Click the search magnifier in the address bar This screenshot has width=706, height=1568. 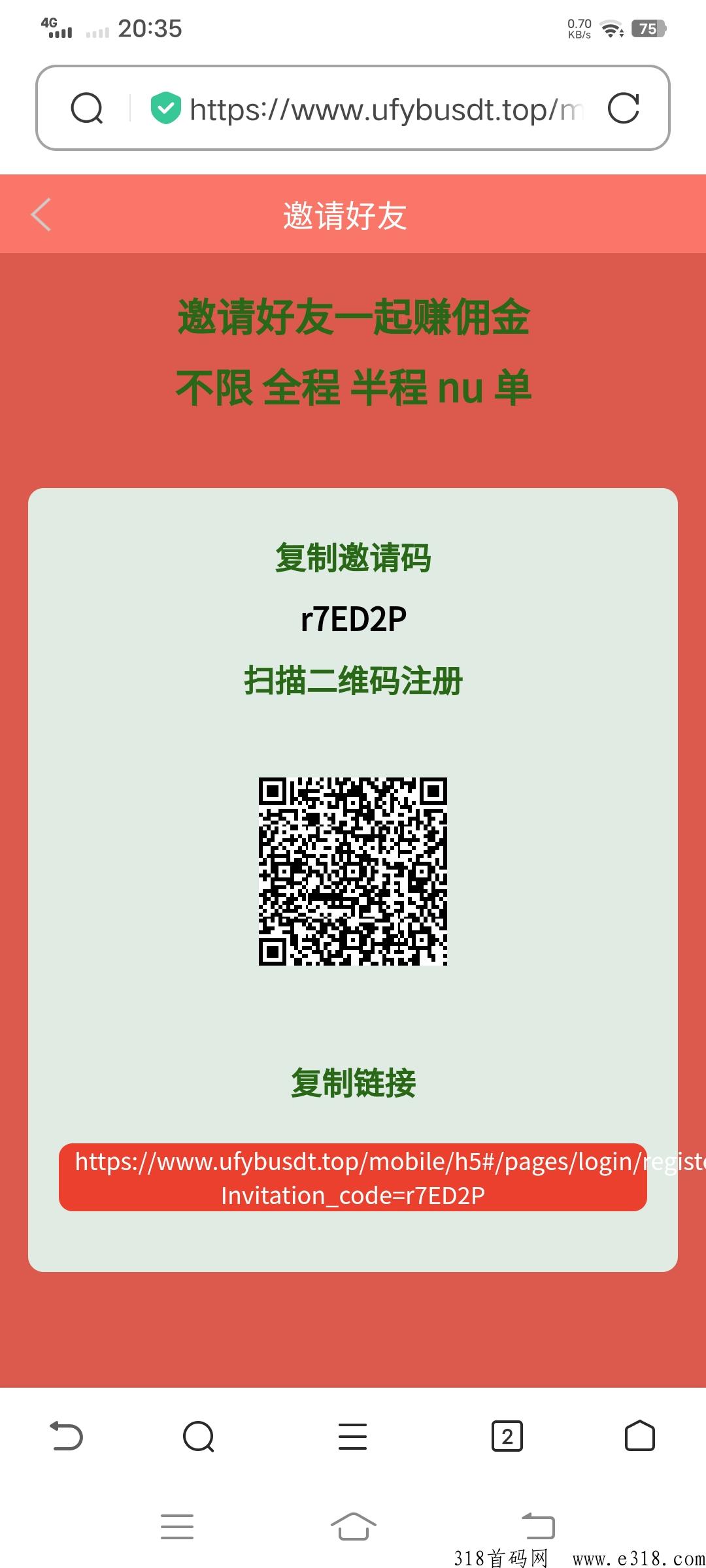(x=87, y=107)
